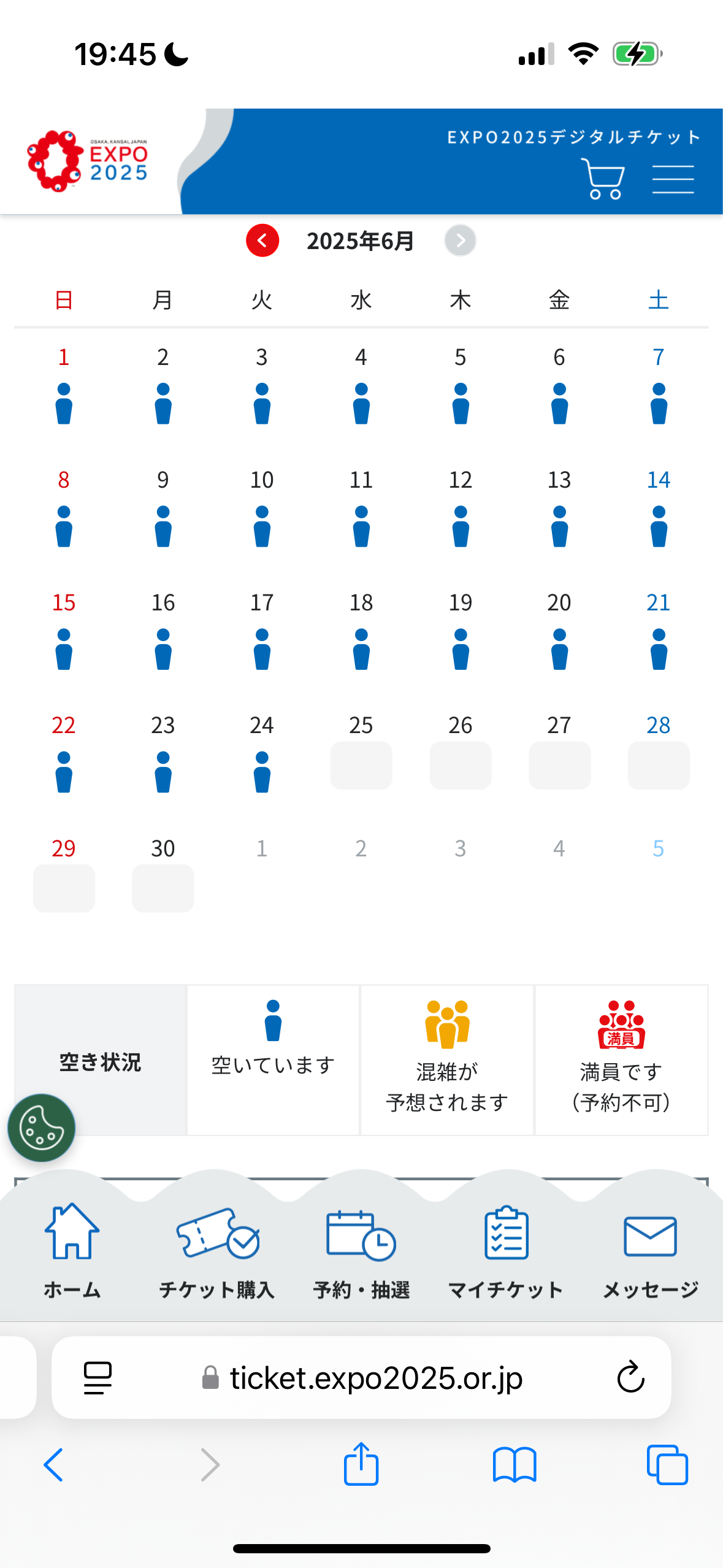Go back in Safari
723x1568 pixels.
pos(54,1465)
